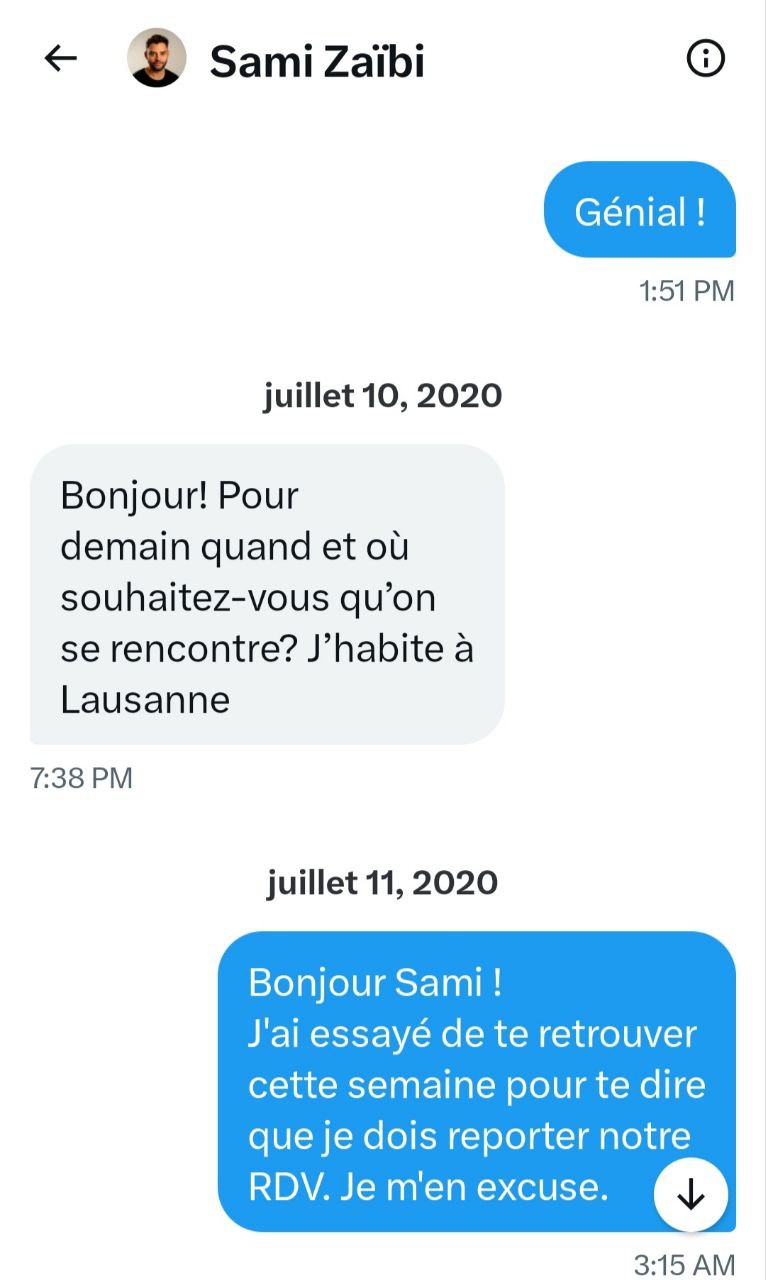This screenshot has height=1280, width=766.
Task: Open the conversation info icon
Action: tap(706, 60)
